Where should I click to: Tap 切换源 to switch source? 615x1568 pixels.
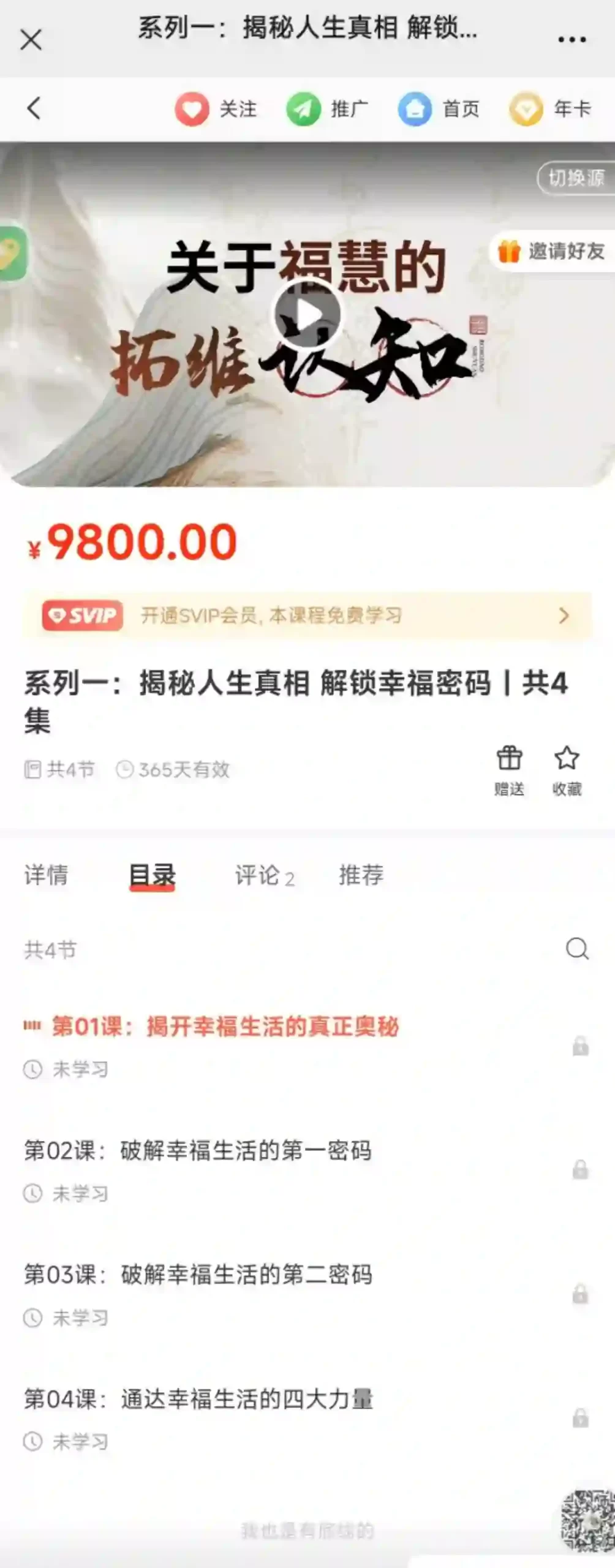[x=576, y=178]
